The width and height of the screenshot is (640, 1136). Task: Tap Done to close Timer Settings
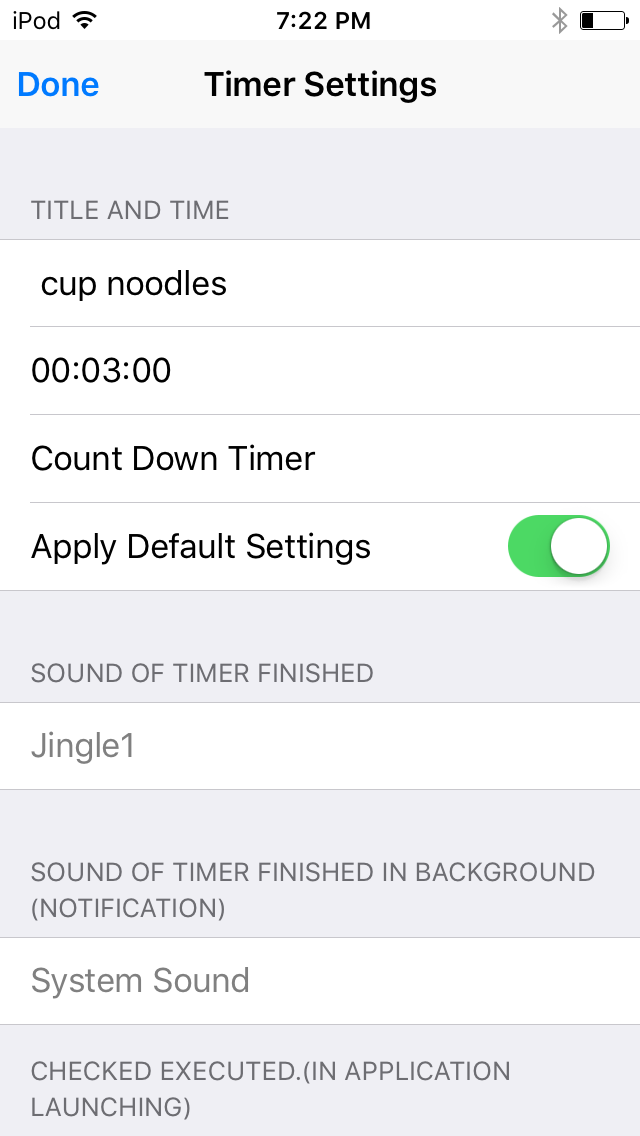[58, 85]
